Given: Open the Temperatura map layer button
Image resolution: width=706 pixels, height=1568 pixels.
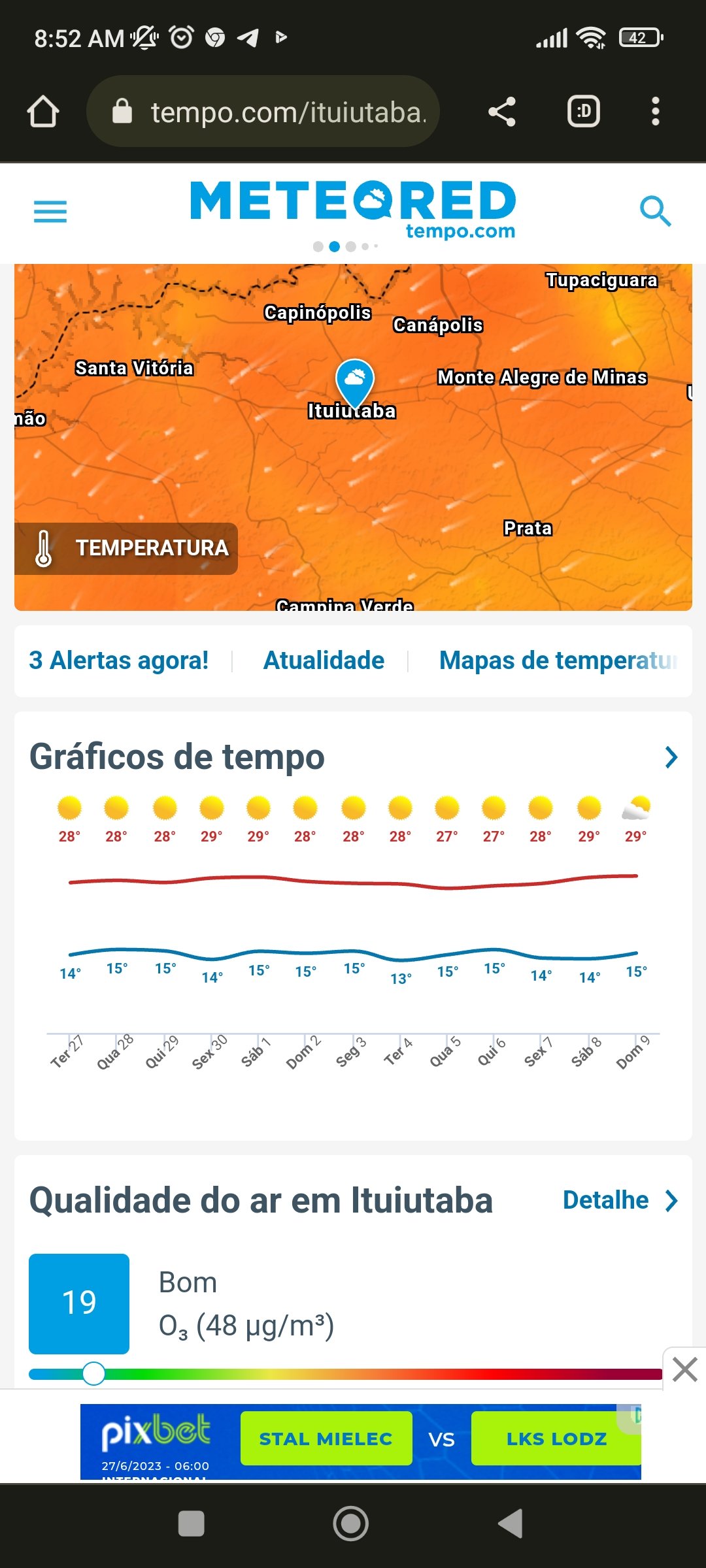Looking at the screenshot, I should pos(126,549).
